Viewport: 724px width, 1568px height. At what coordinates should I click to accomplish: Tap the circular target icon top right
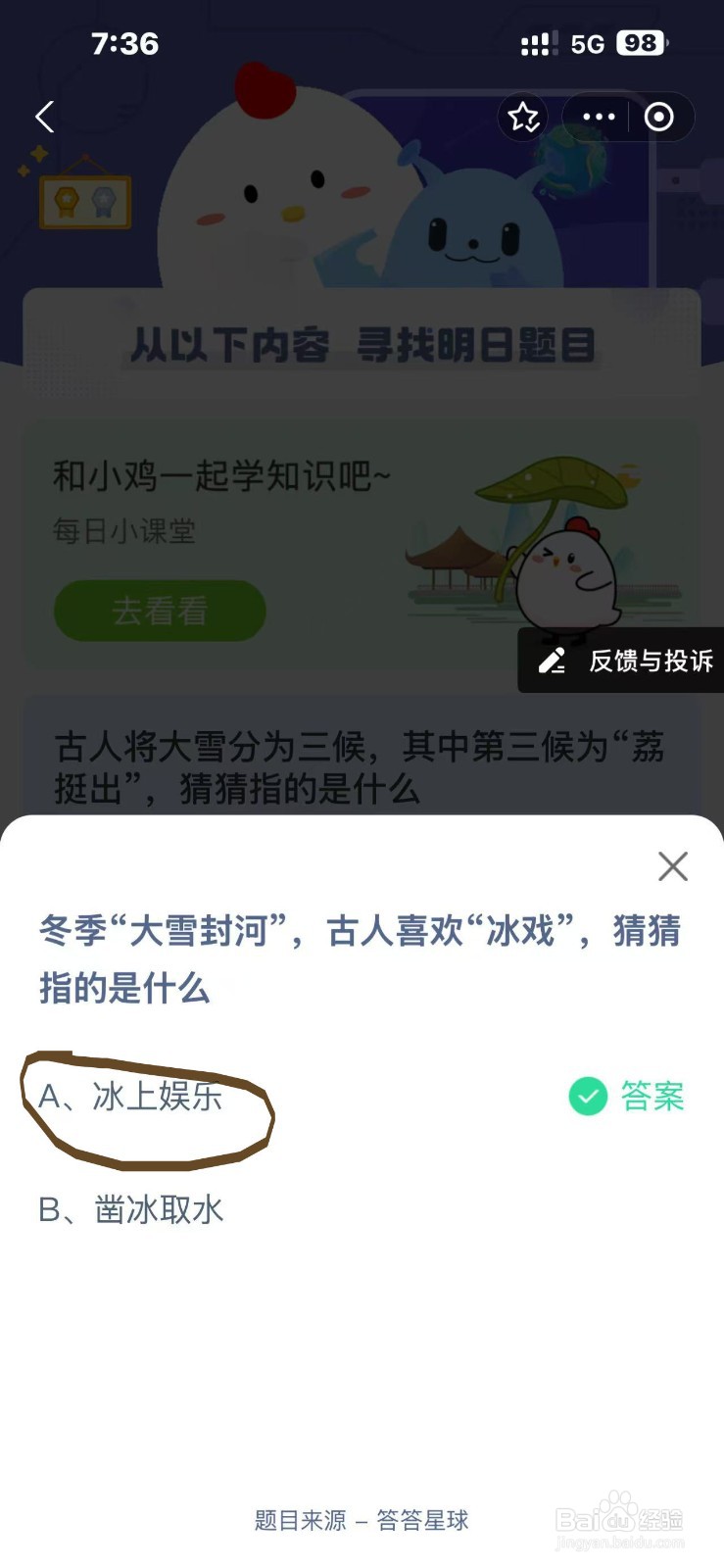(657, 117)
